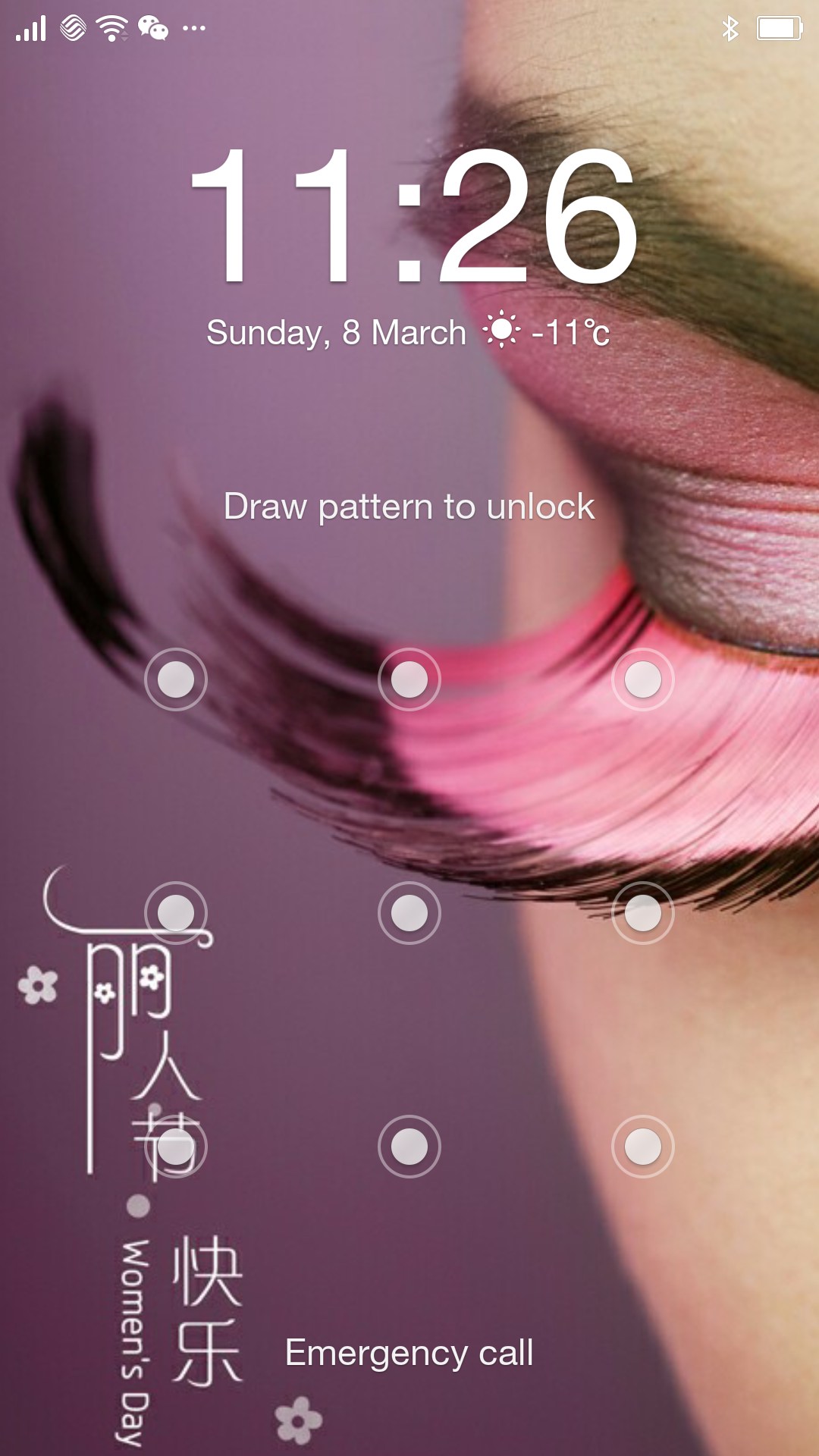Tap the Emergency call button
Viewport: 819px width, 1456px height.
[409, 1353]
